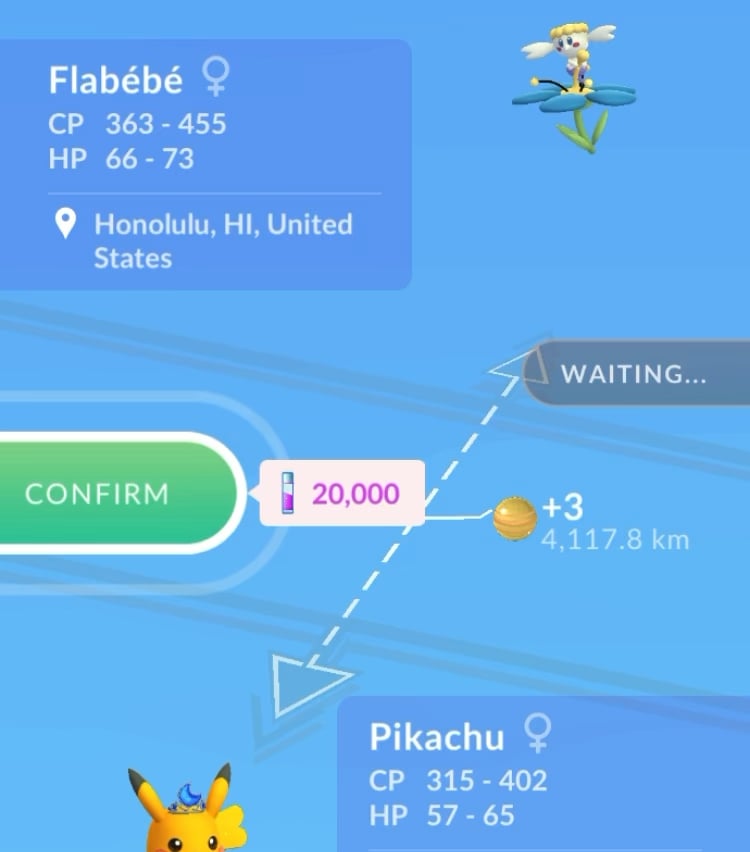Screen dimensions: 750x852
Task: Click the Pikachu name heading
Action: click(x=438, y=737)
